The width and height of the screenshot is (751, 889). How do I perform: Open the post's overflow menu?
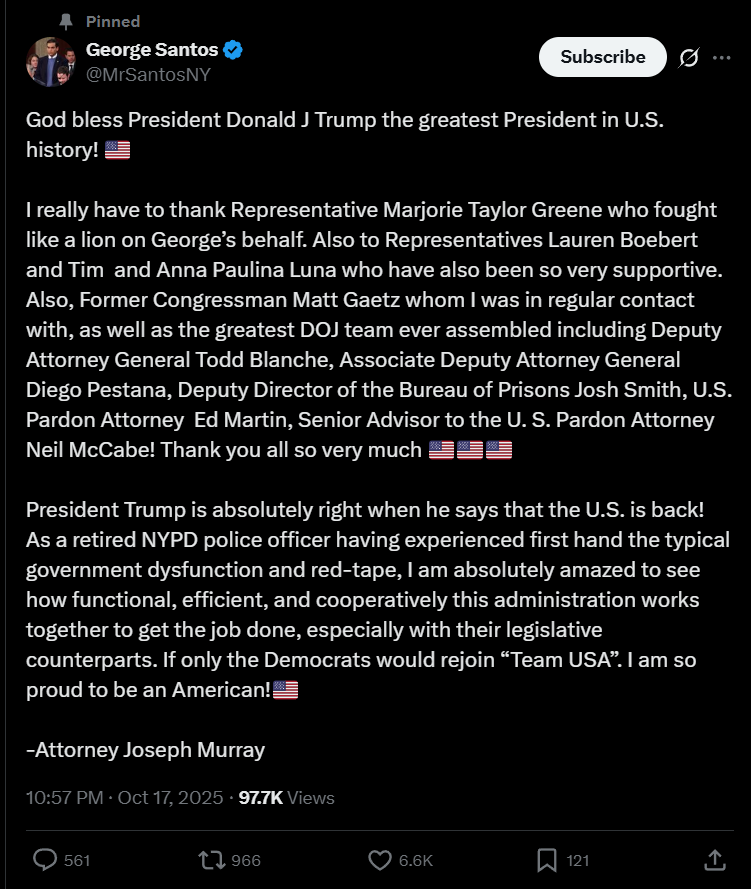pos(722,57)
